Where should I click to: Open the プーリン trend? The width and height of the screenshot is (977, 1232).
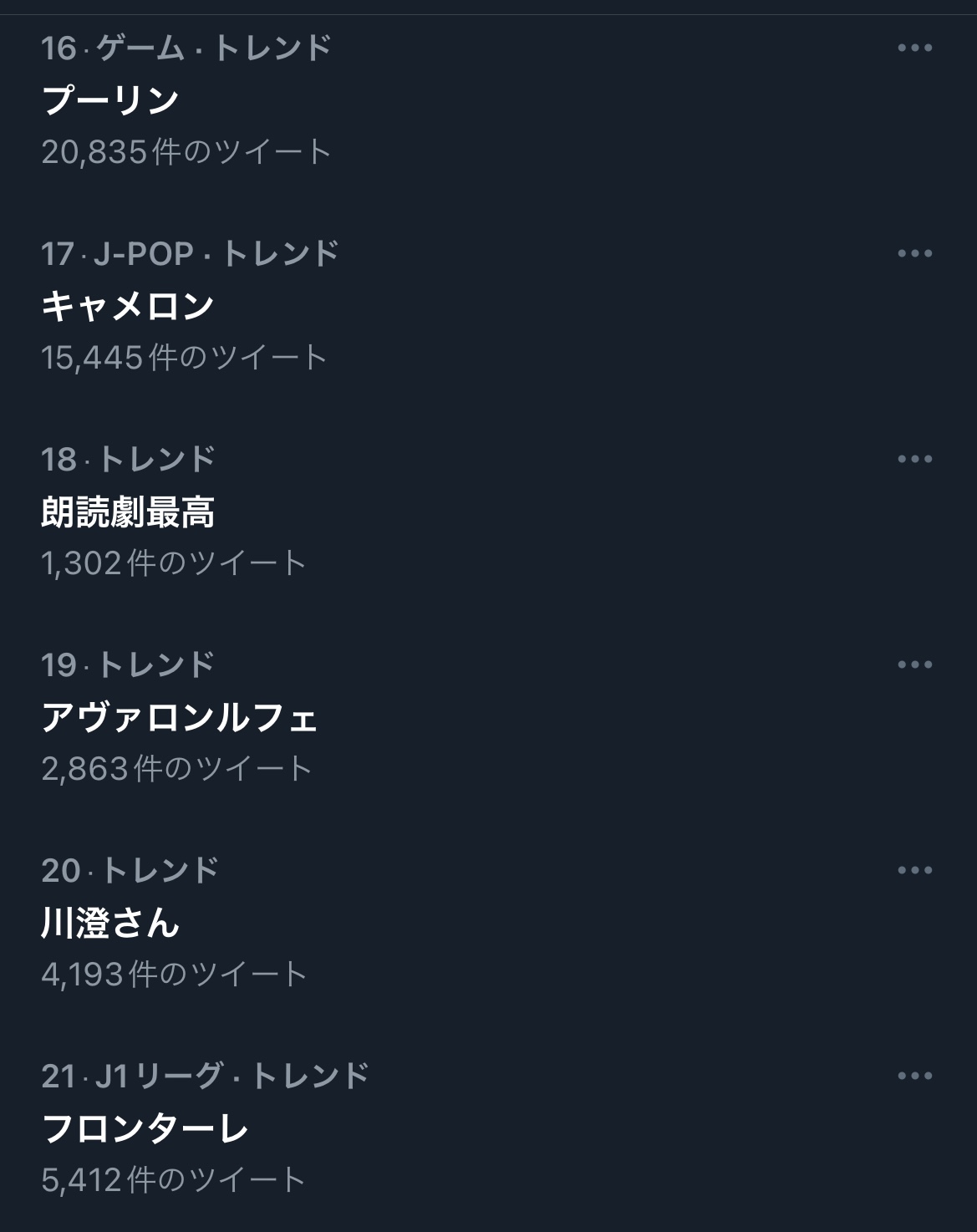[x=110, y=100]
